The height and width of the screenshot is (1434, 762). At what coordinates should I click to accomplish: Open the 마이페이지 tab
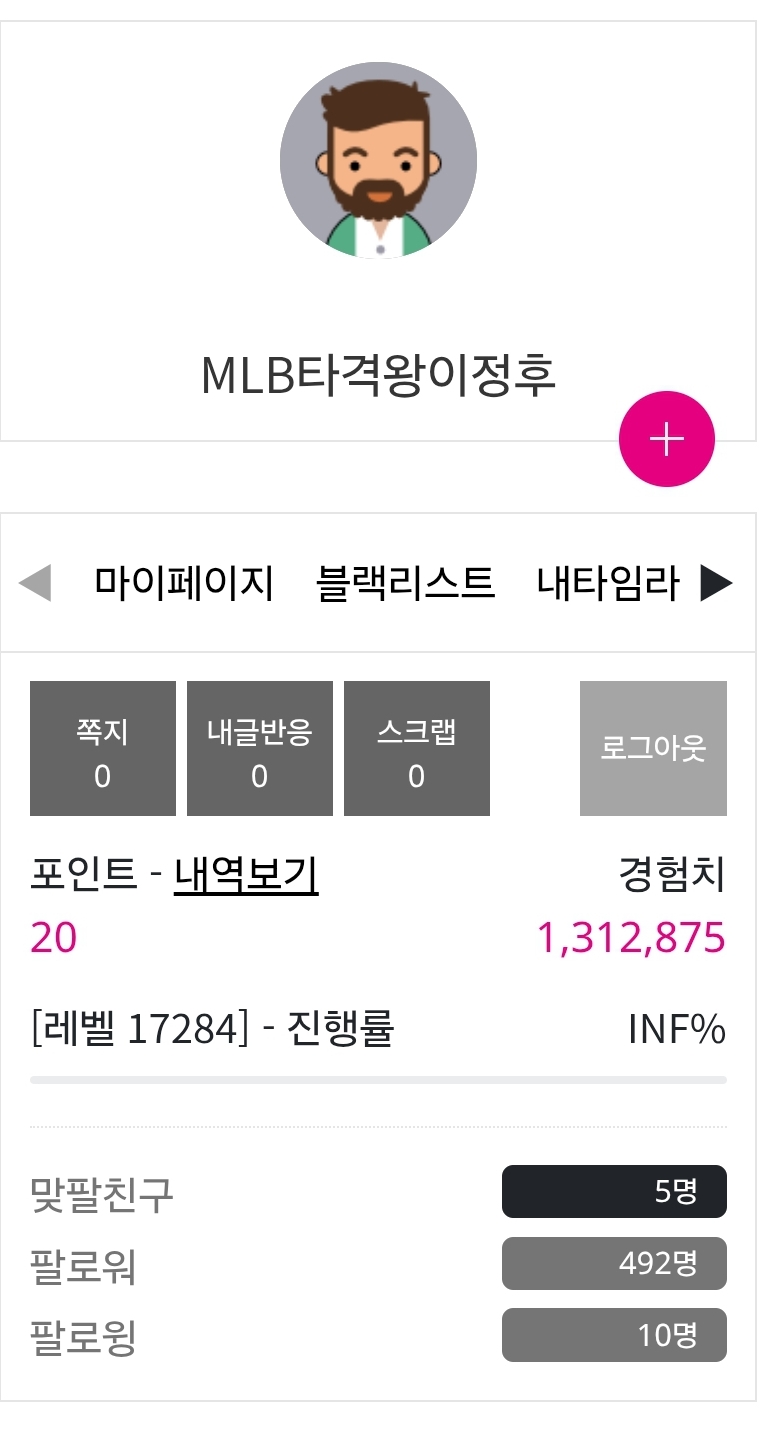coord(184,582)
